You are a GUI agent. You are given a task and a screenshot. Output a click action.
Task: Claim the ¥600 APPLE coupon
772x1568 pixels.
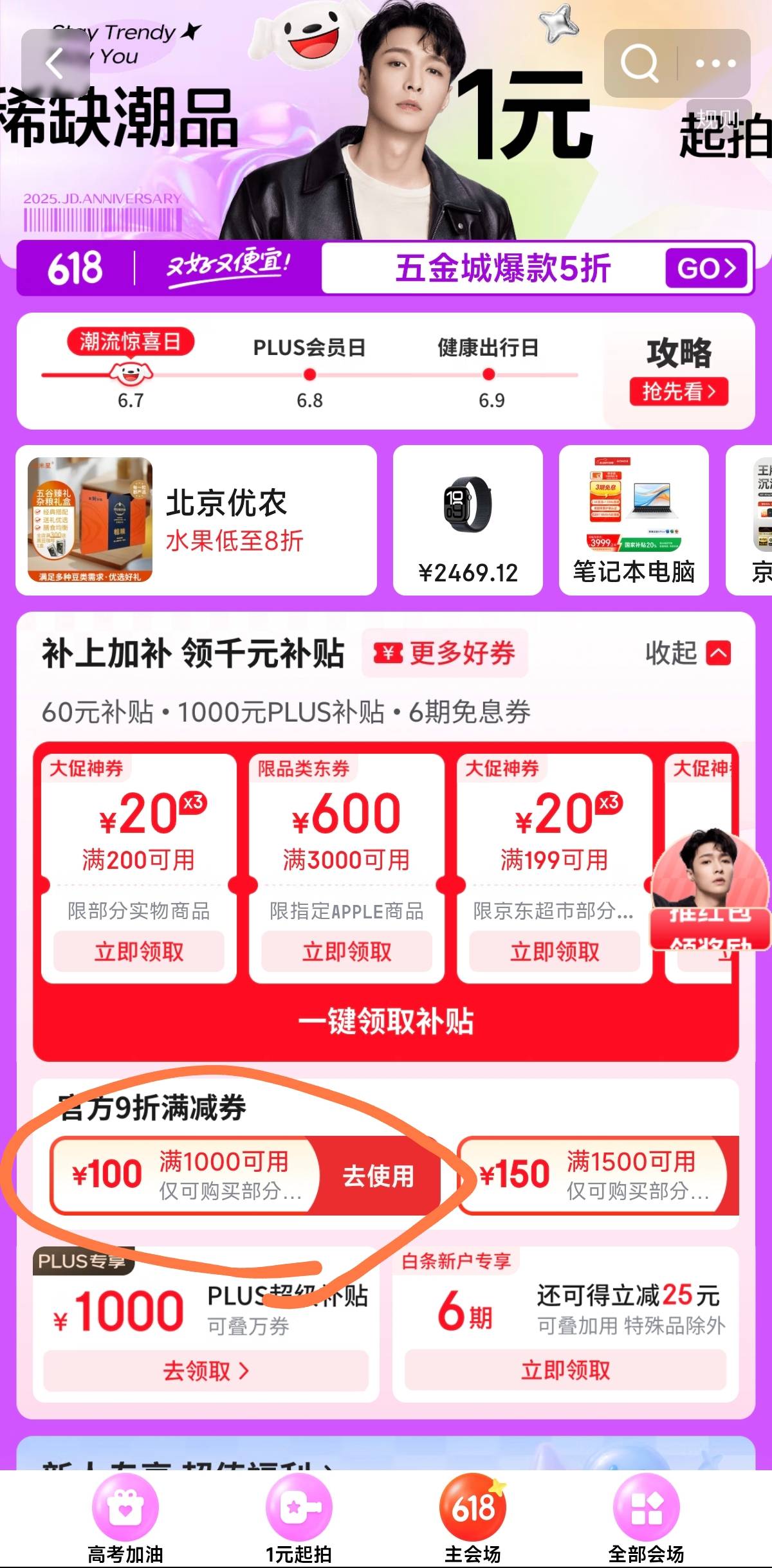tap(347, 951)
